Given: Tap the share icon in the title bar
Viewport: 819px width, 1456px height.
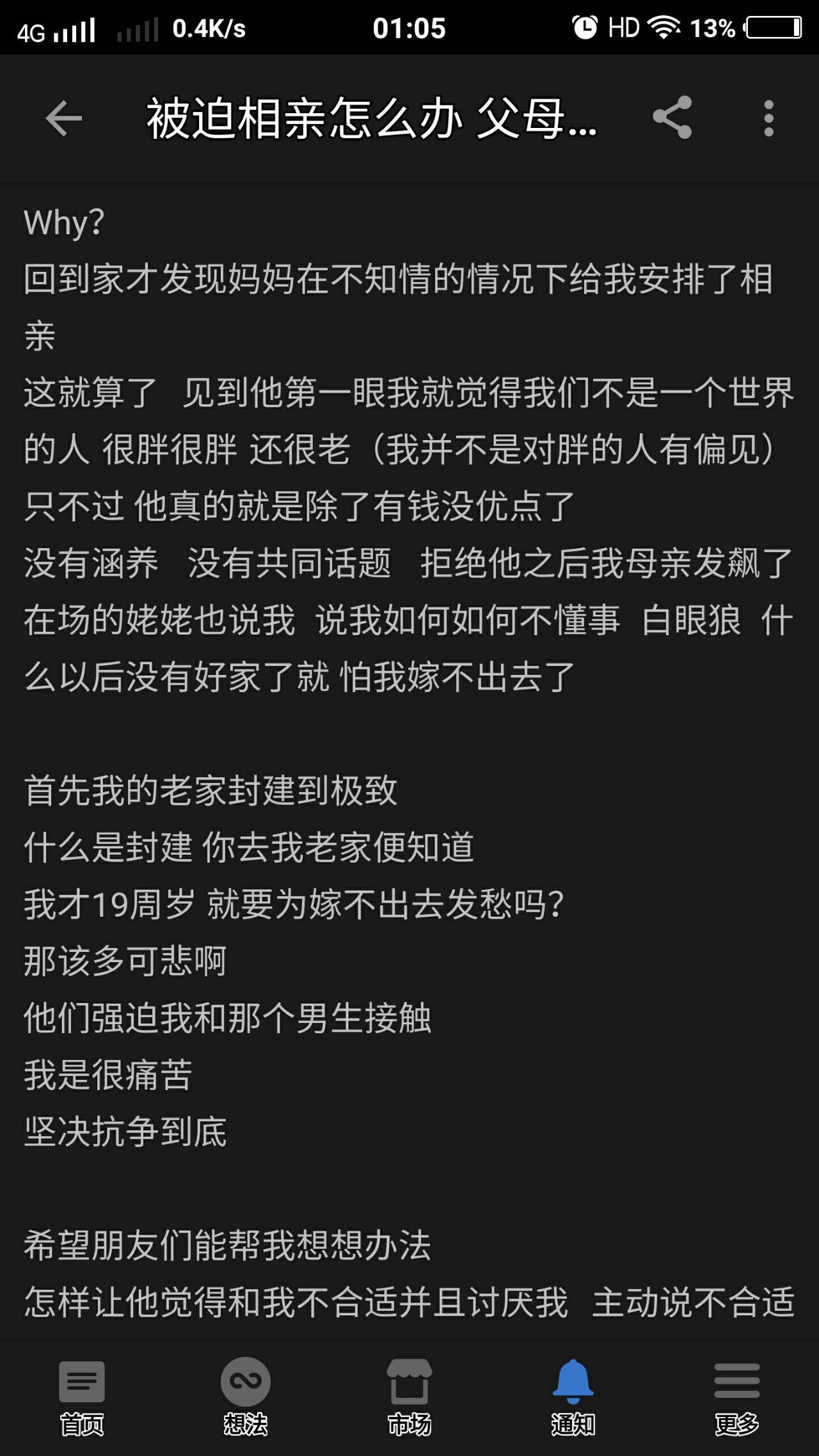Looking at the screenshot, I should (671, 118).
